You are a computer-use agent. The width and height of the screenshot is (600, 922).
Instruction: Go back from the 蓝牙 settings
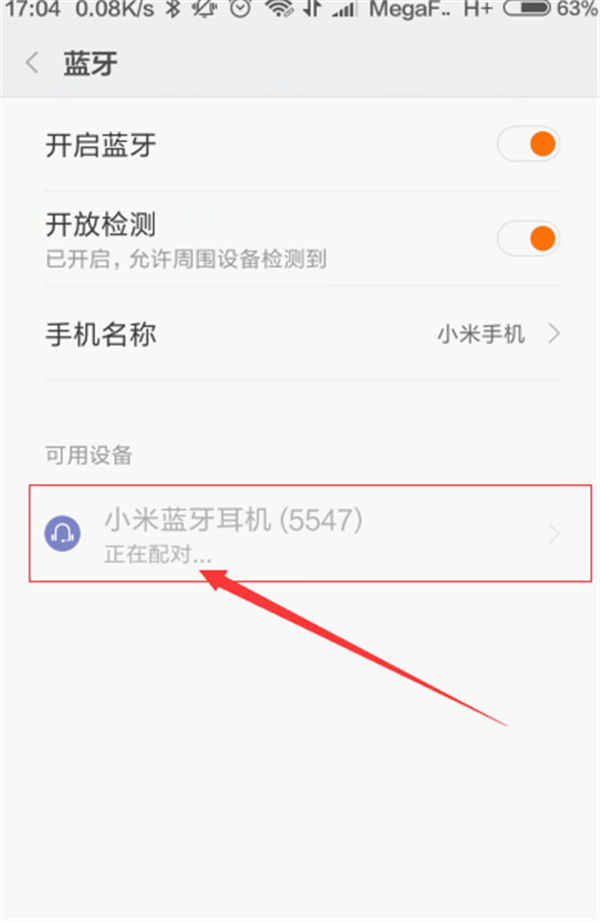[32, 65]
